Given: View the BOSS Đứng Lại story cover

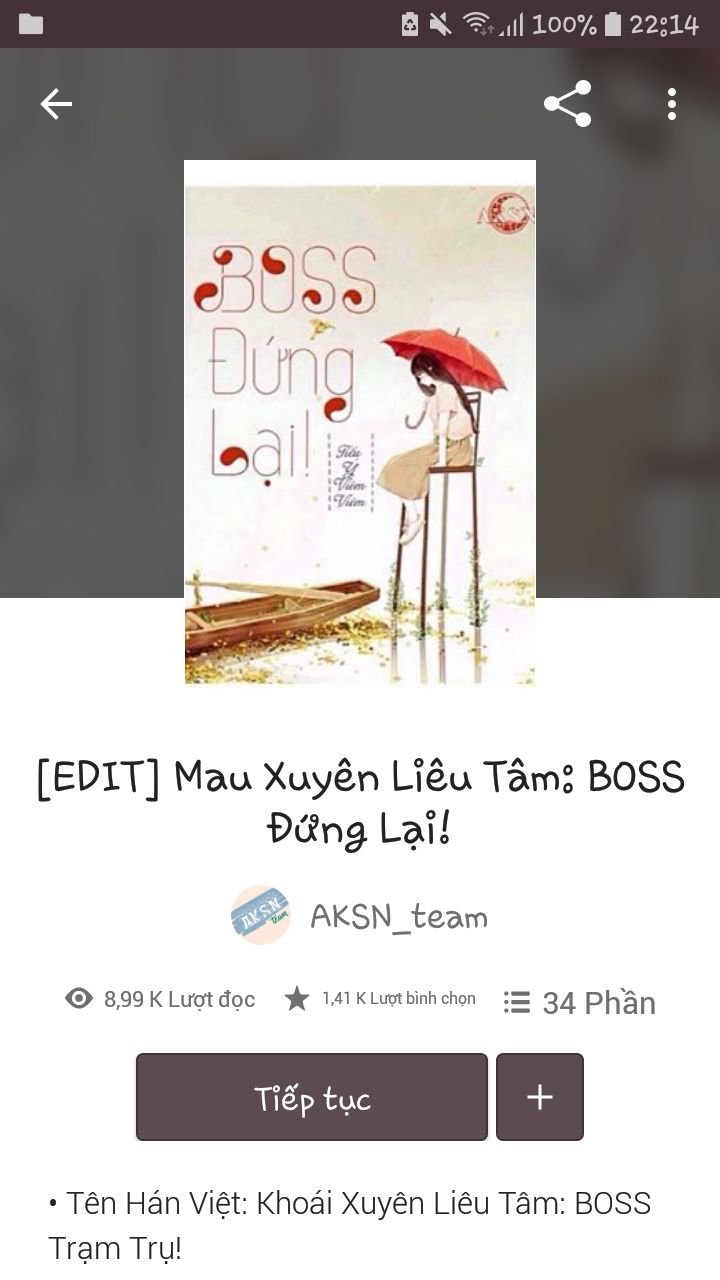Looking at the screenshot, I should tap(360, 423).
